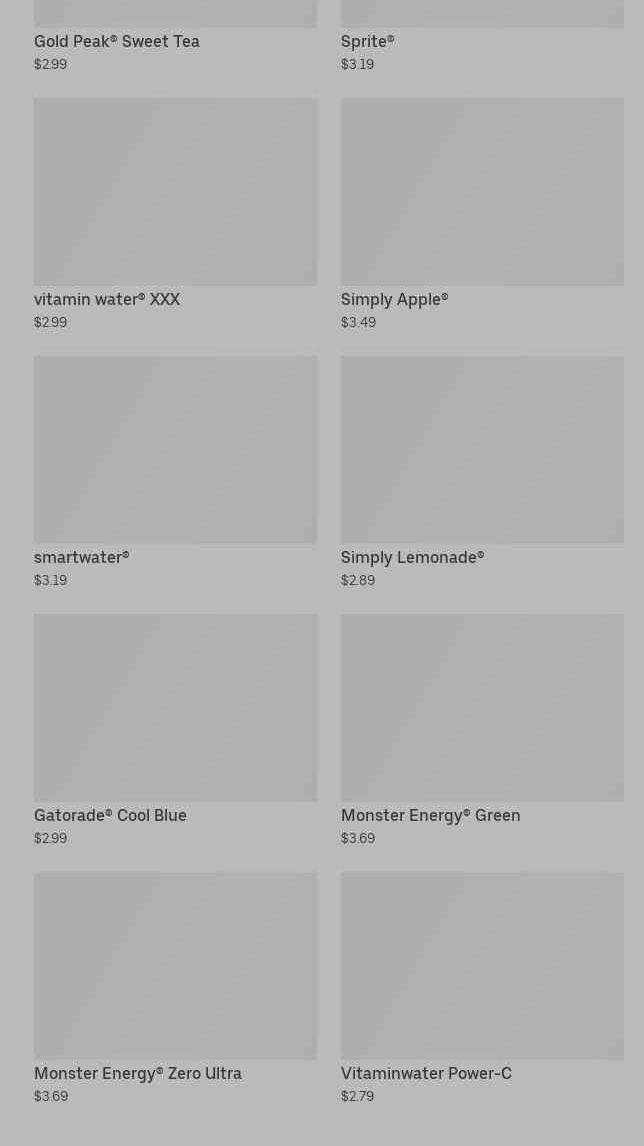644x1146 pixels.
Task: Open the Sprite product card
Action: coord(367,41)
